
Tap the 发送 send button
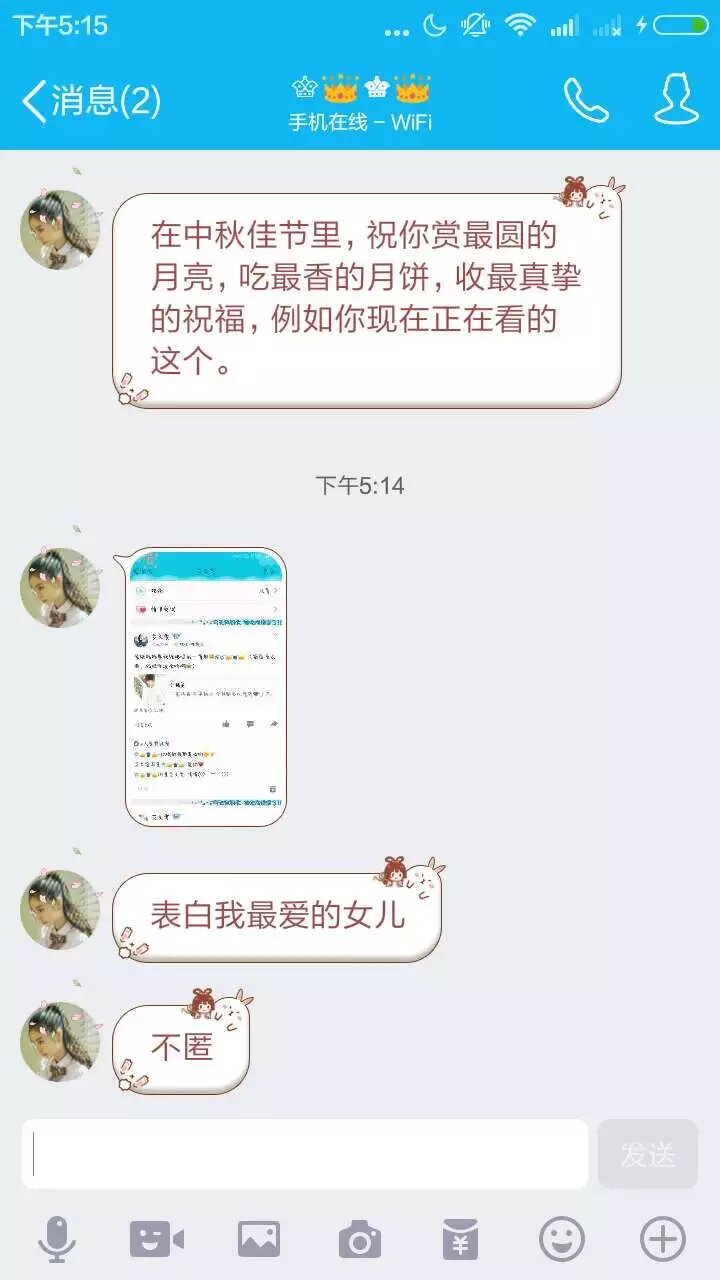click(x=648, y=1154)
